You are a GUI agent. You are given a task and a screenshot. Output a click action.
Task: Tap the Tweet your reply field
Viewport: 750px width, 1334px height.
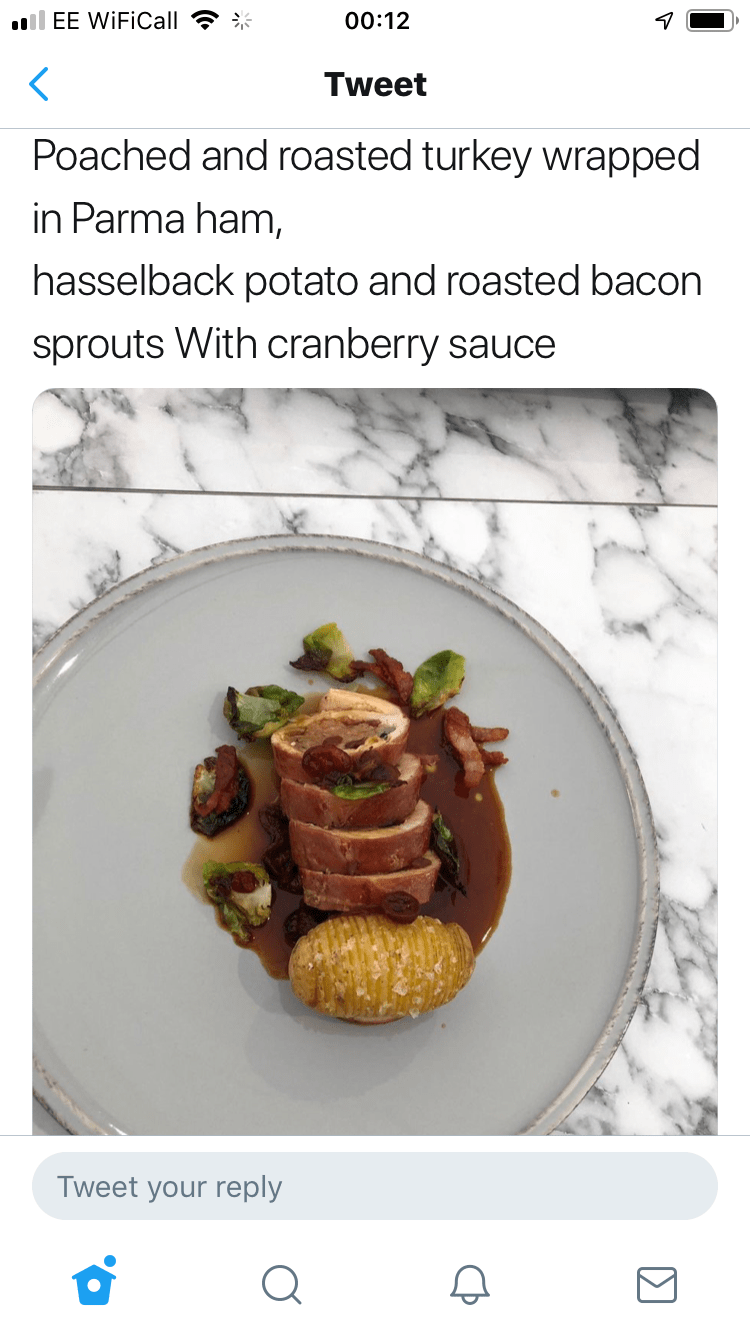[x=375, y=1186]
